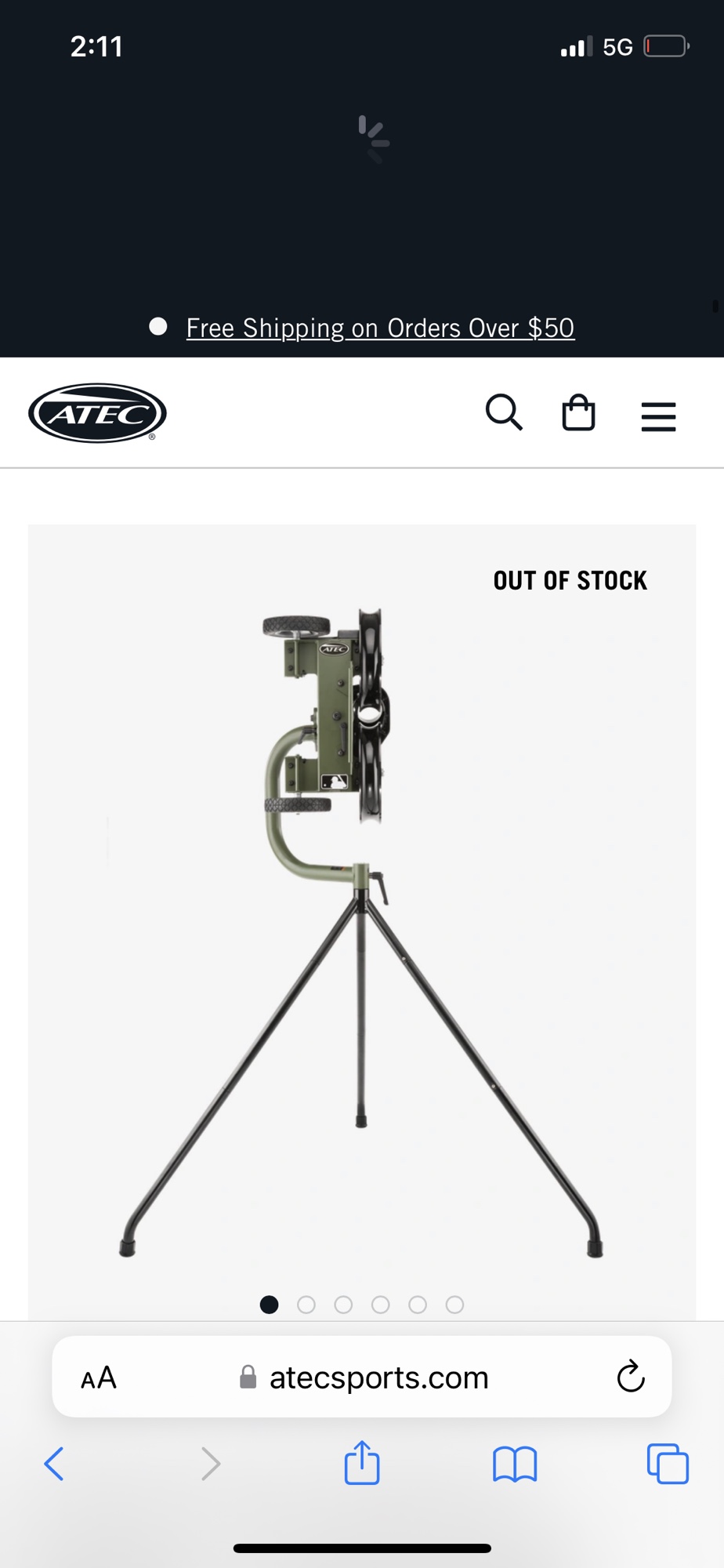
Task: Open the pitching machine product image
Action: click(361, 925)
